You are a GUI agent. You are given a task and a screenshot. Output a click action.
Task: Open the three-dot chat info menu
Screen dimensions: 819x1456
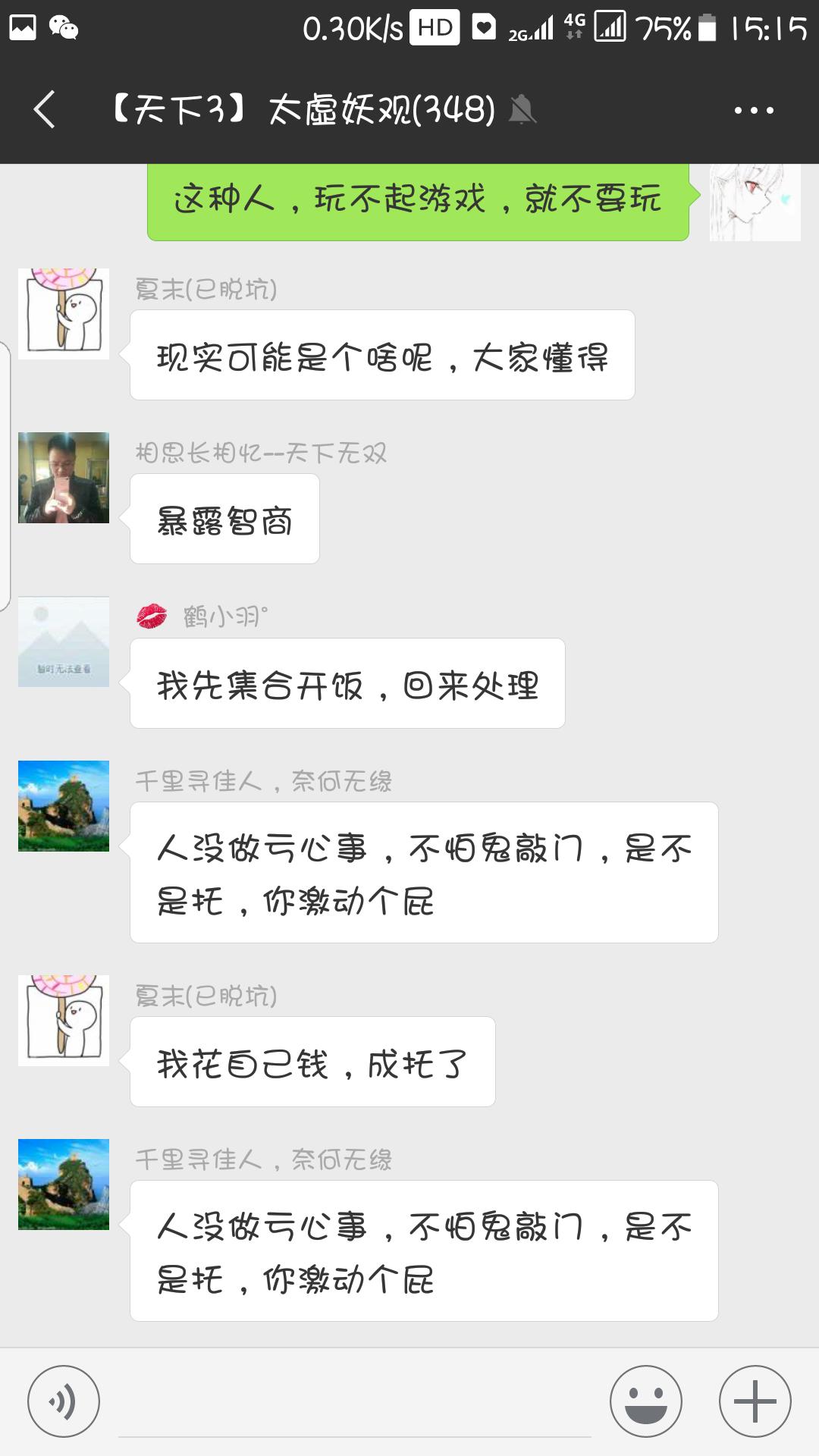pos(754,111)
